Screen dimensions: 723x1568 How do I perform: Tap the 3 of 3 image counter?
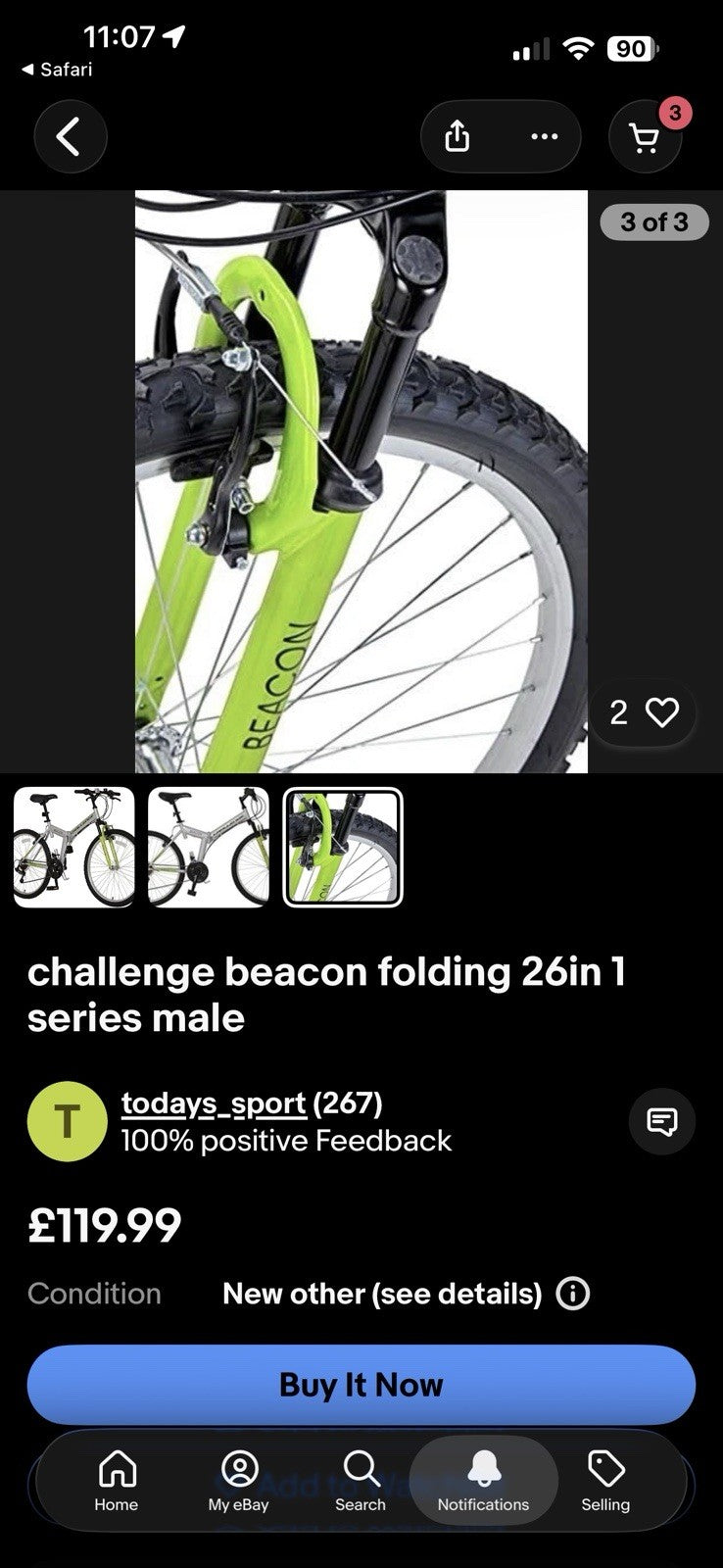(x=653, y=222)
